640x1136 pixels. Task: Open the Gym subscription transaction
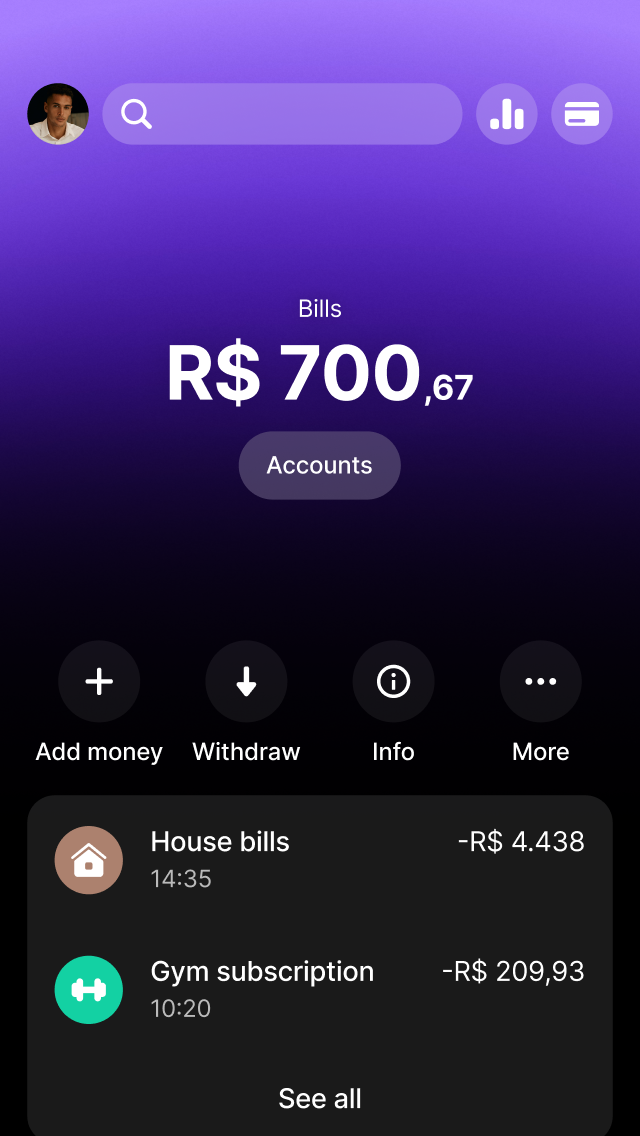click(x=320, y=989)
